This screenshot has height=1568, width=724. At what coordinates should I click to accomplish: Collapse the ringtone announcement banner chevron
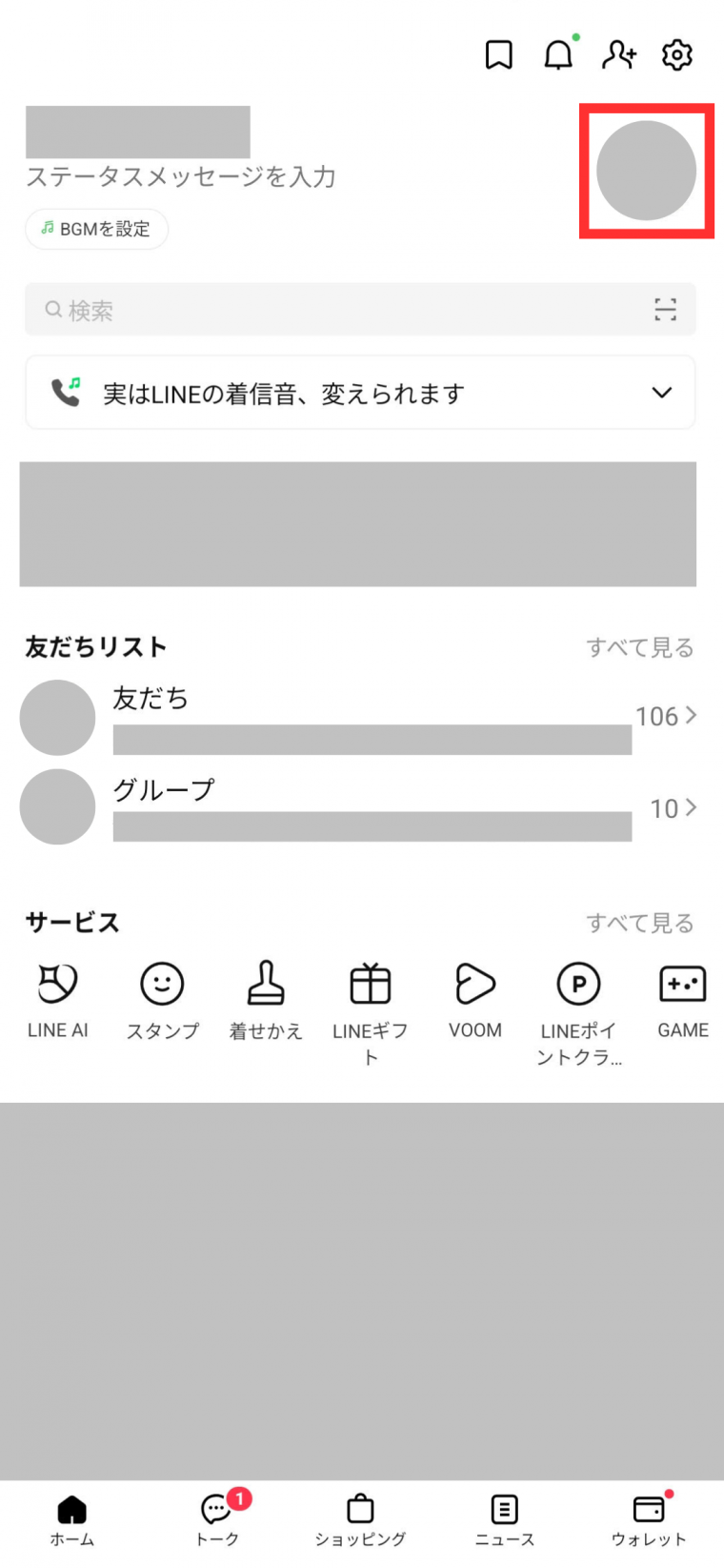661,392
